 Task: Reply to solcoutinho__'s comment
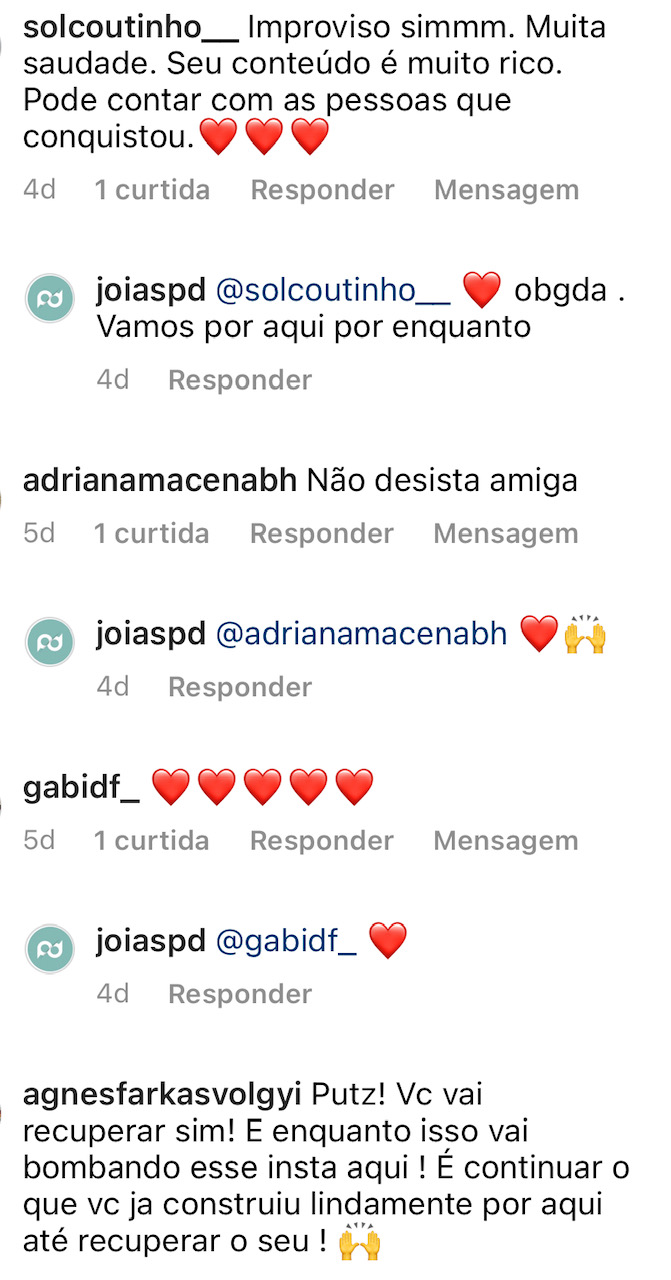pos(322,190)
